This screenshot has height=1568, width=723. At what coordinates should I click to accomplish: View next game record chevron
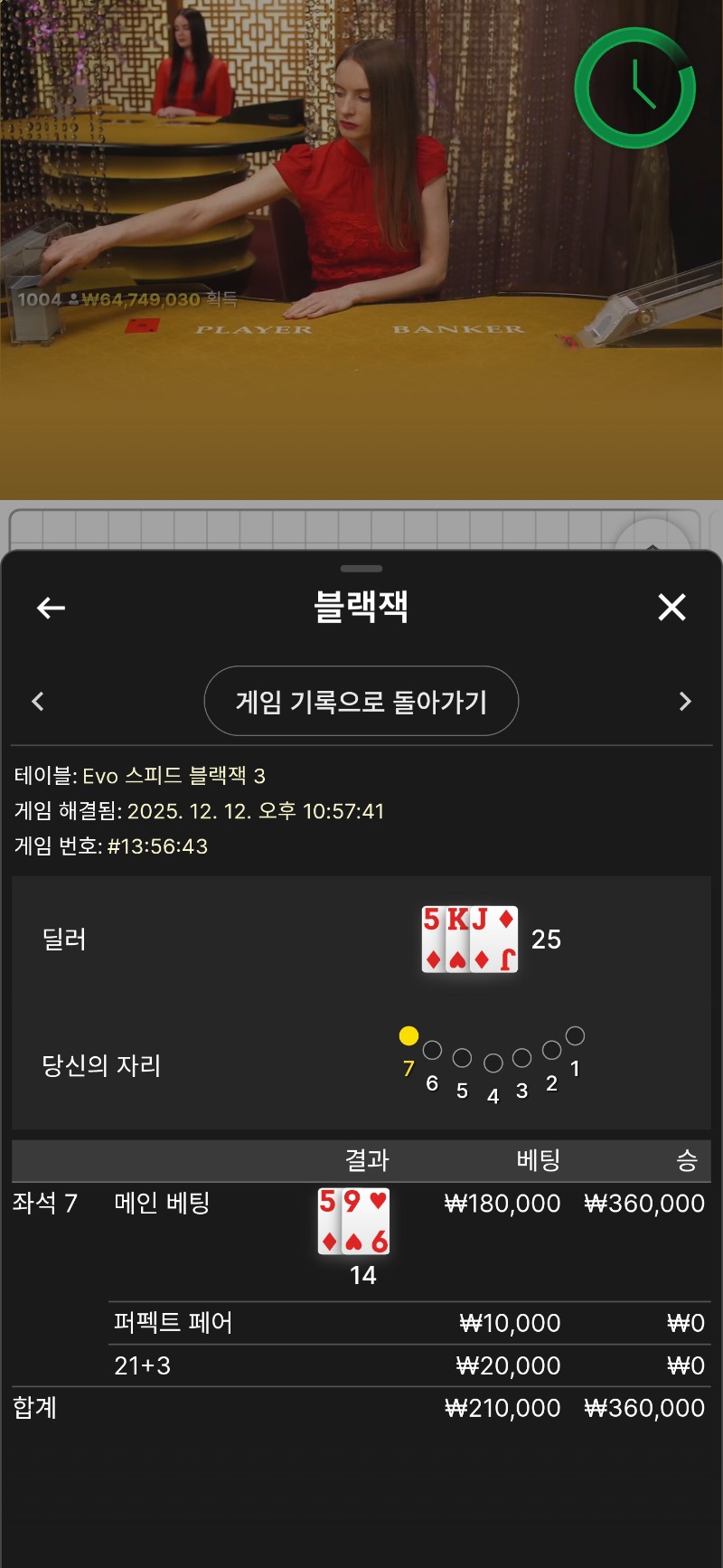685,702
